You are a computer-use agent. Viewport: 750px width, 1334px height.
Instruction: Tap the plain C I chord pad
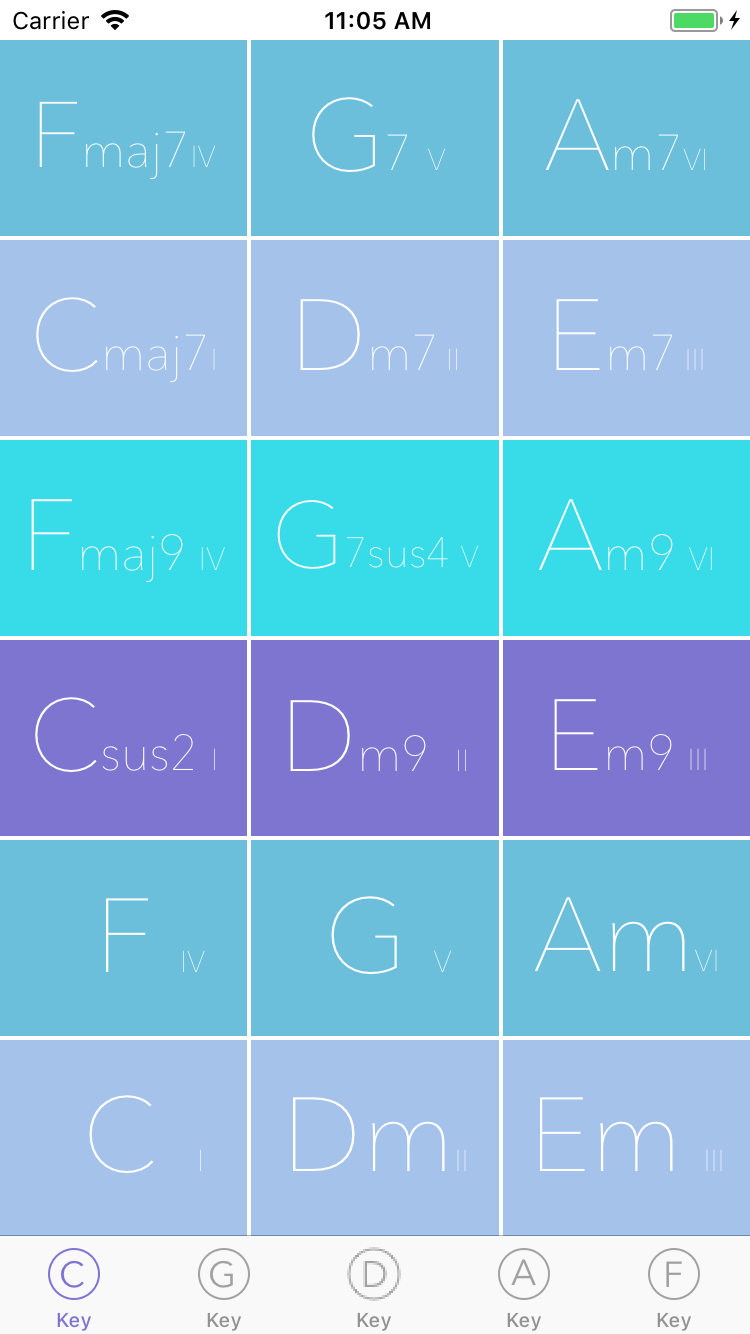coord(123,1138)
